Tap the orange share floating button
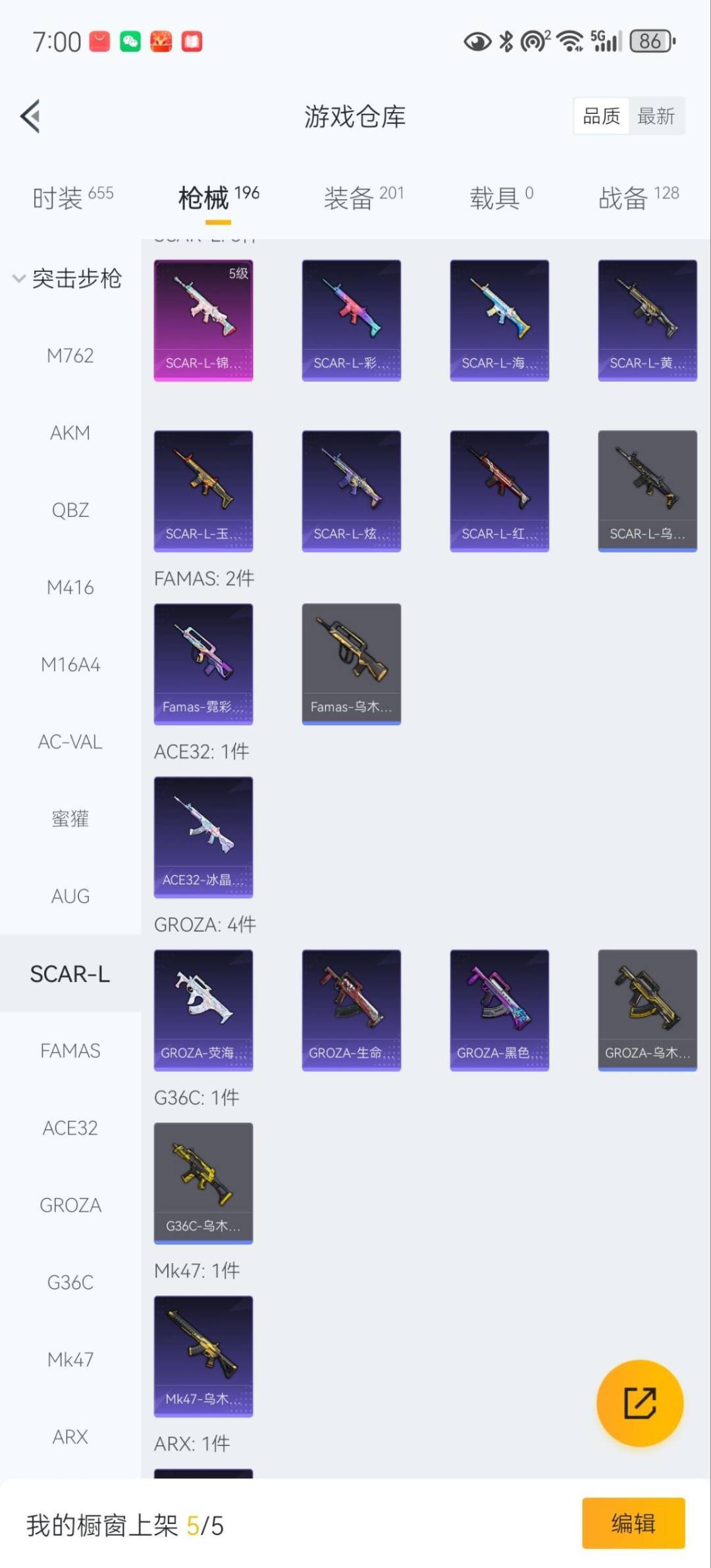Viewport: 711px width, 1568px height. tap(639, 1403)
